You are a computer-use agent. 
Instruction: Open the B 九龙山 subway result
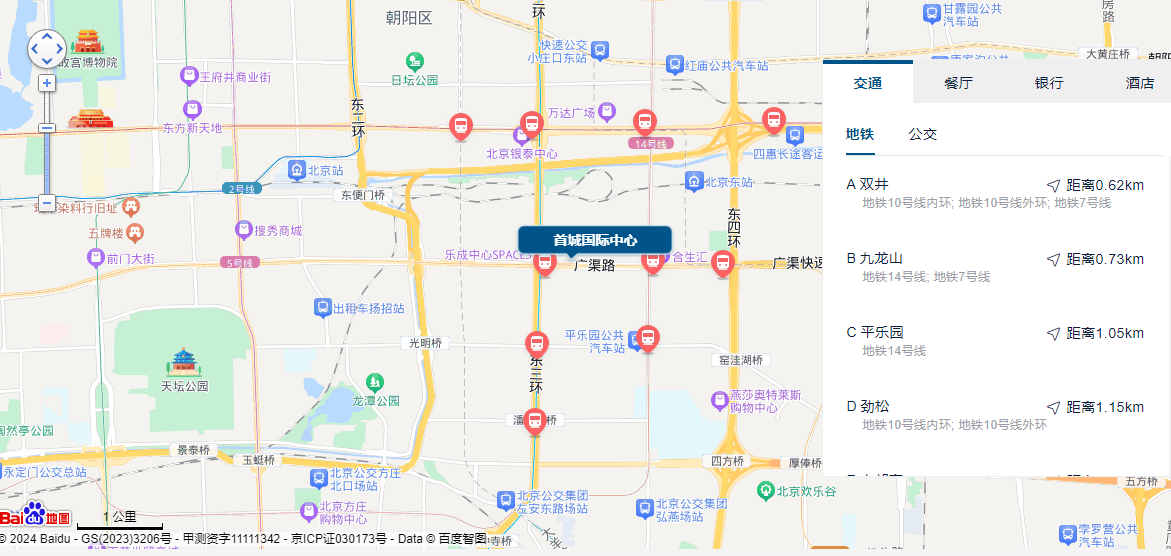click(x=874, y=259)
